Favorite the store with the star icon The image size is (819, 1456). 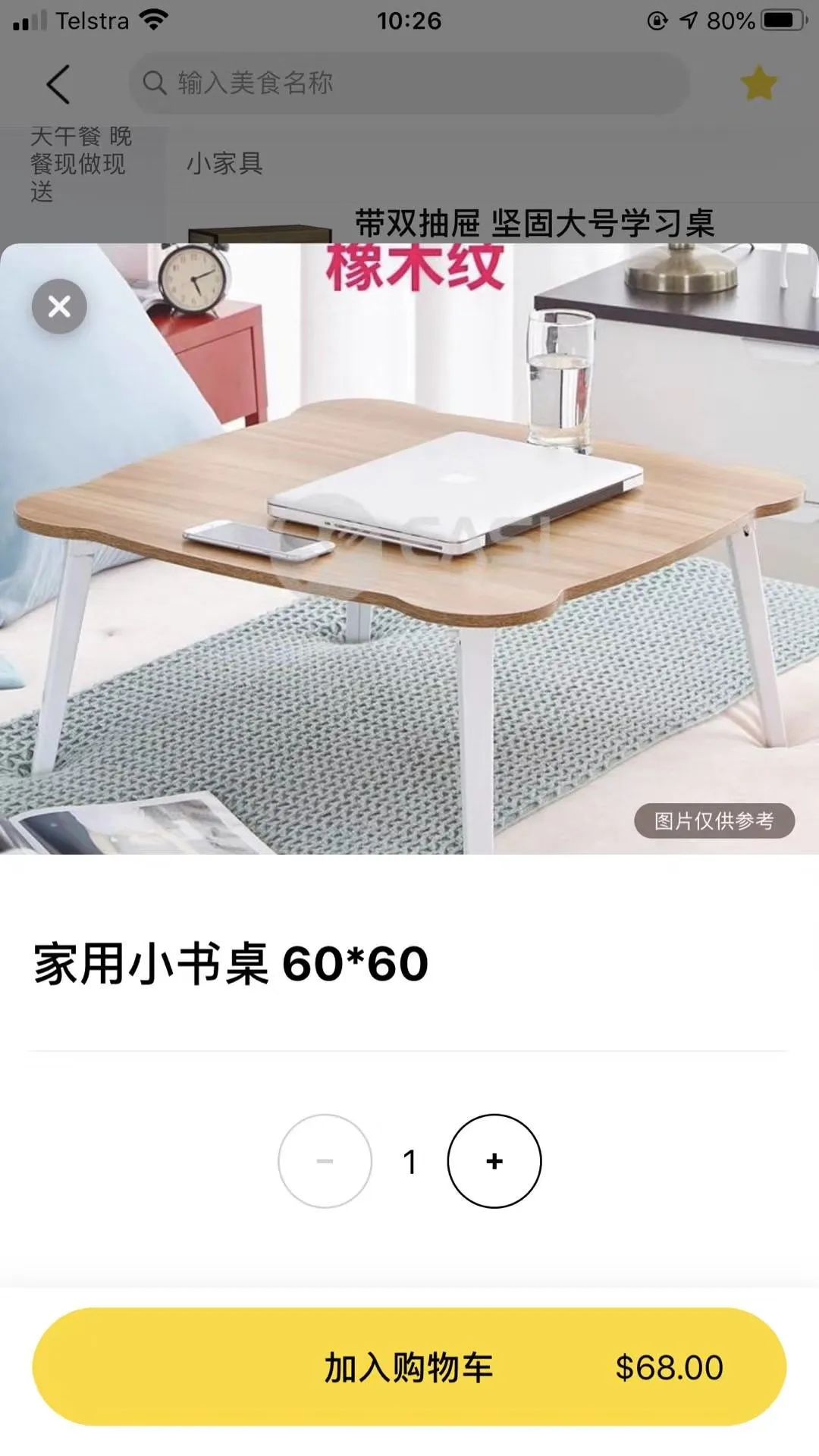point(758,83)
